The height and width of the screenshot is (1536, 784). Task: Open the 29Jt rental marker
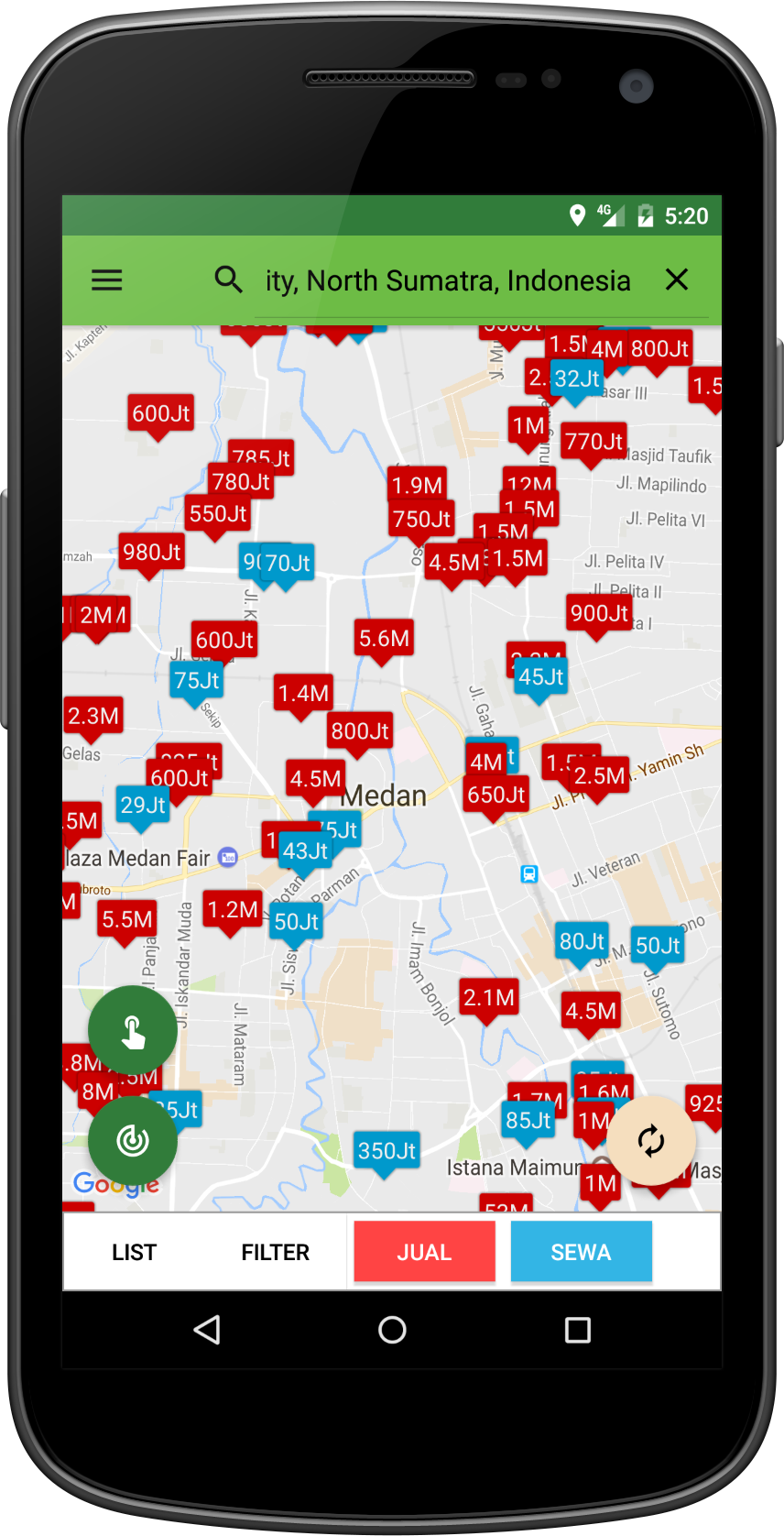(143, 806)
